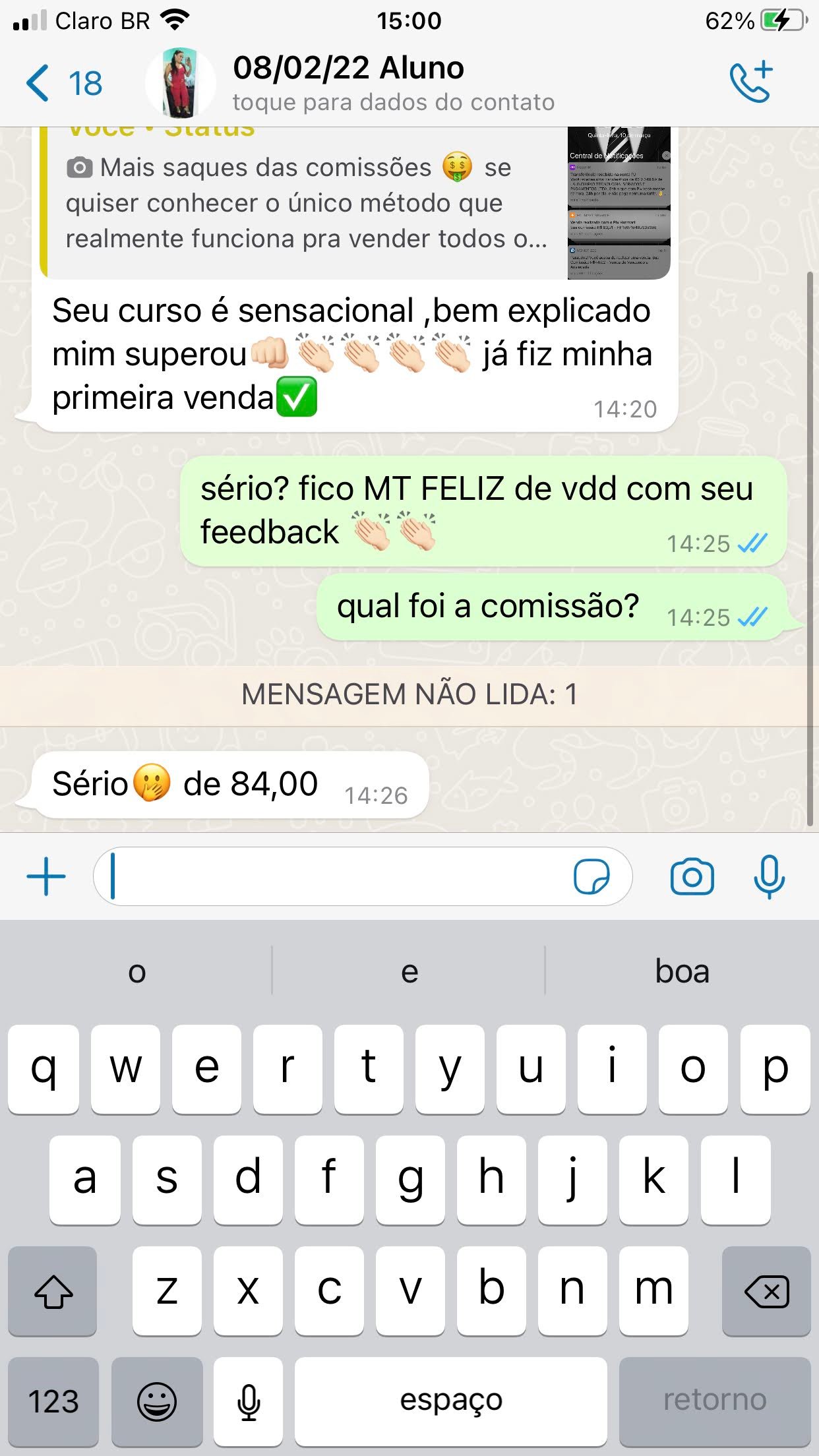Image resolution: width=819 pixels, height=1456 pixels.
Task: Enable shift on the keyboard
Action: pyautogui.click(x=53, y=1291)
